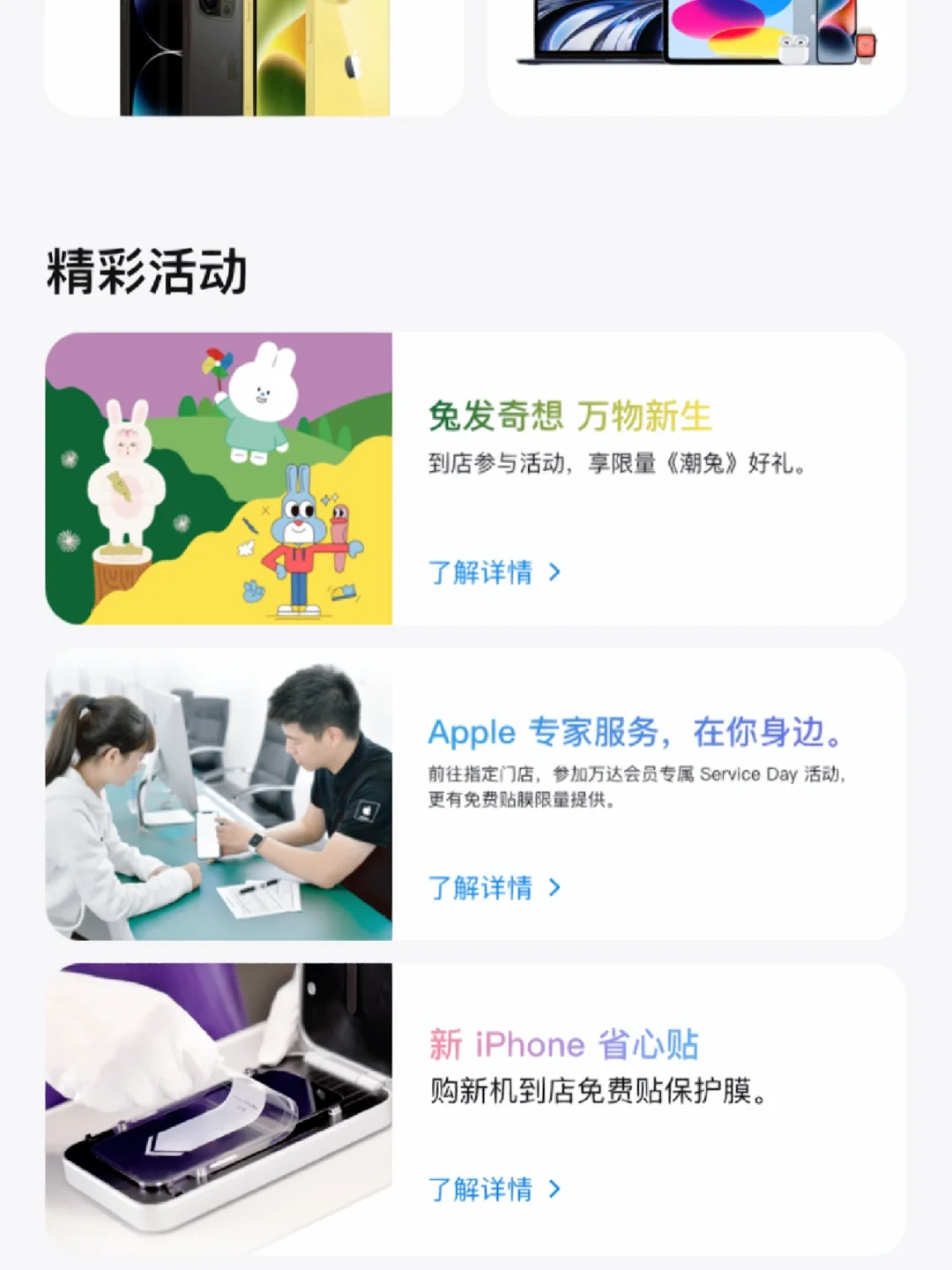The height and width of the screenshot is (1270, 952).
Task: Open the Mac and iPad product card
Action: click(x=696, y=57)
